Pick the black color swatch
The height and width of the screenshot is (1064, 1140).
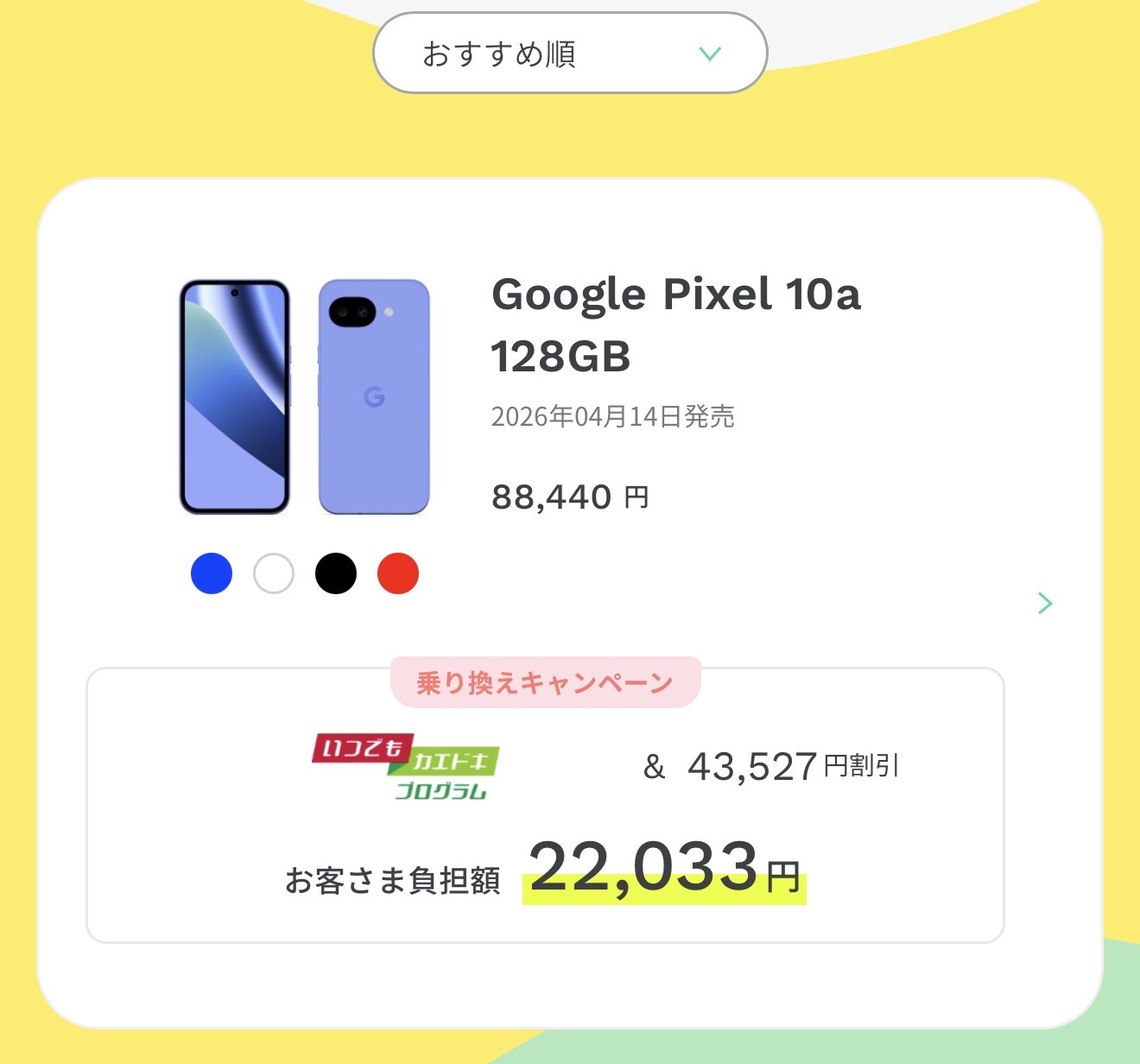click(x=336, y=573)
